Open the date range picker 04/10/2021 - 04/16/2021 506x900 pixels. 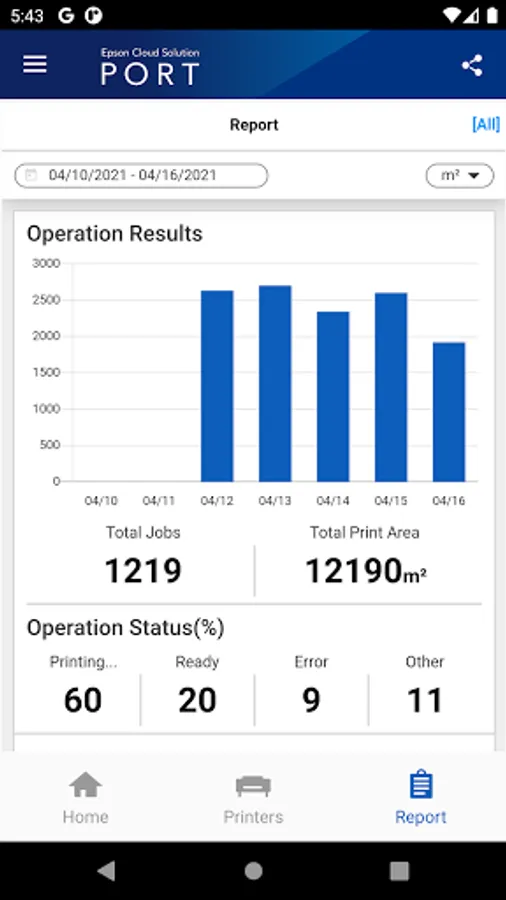(141, 176)
